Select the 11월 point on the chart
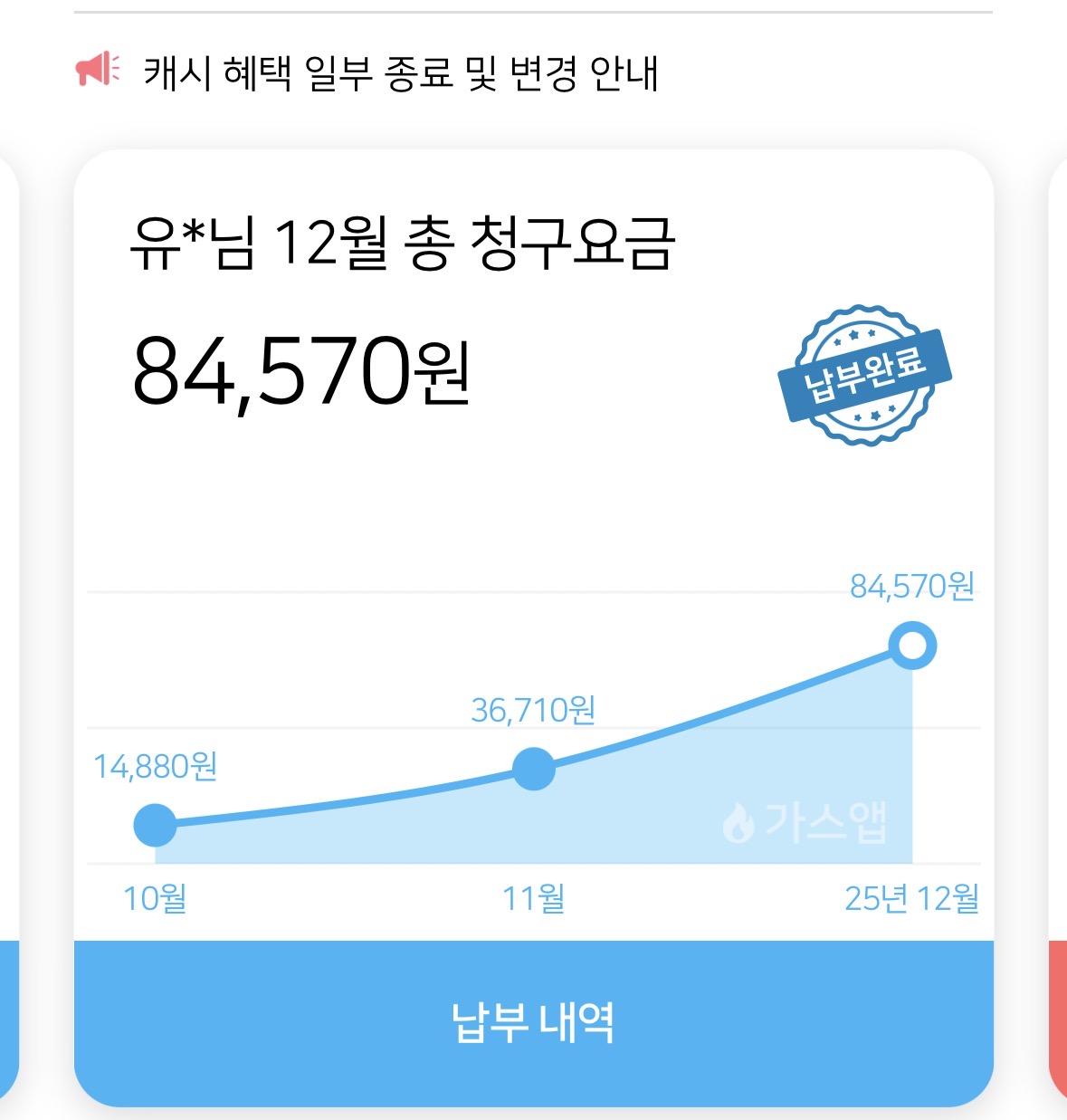The height and width of the screenshot is (1120, 1067). pyautogui.click(x=533, y=769)
